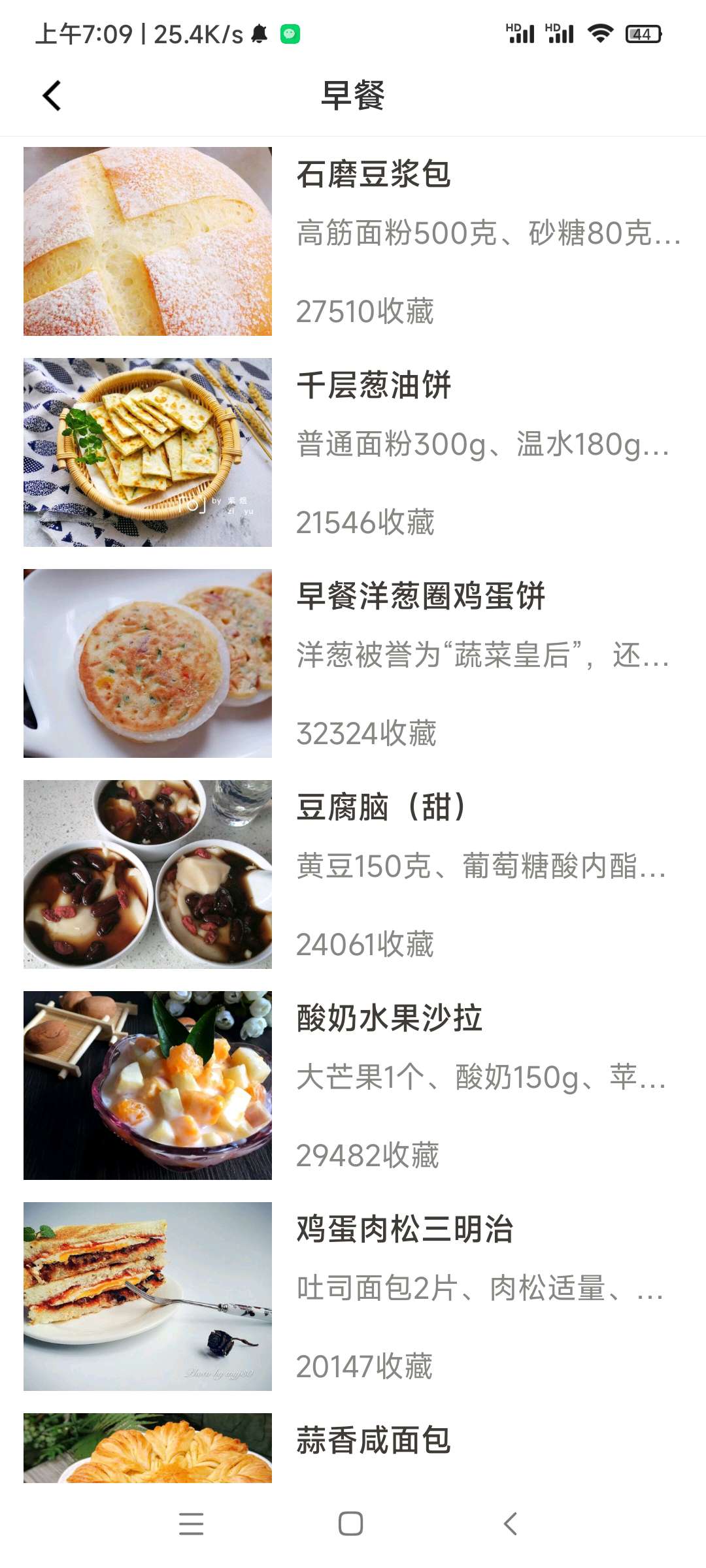The height and width of the screenshot is (1568, 706).
Task: Tap the system home button
Action: pyautogui.click(x=351, y=1524)
